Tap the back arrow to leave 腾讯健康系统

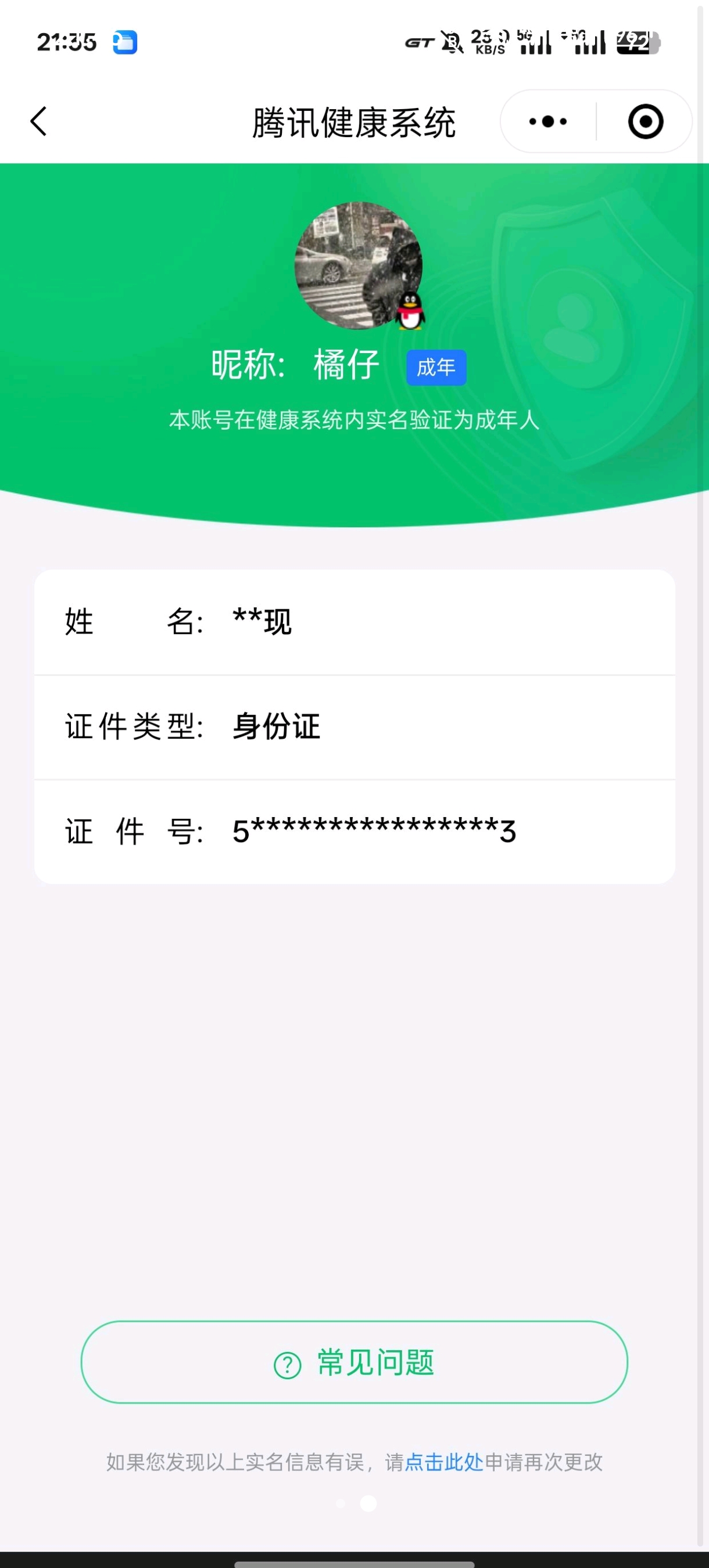[38, 121]
